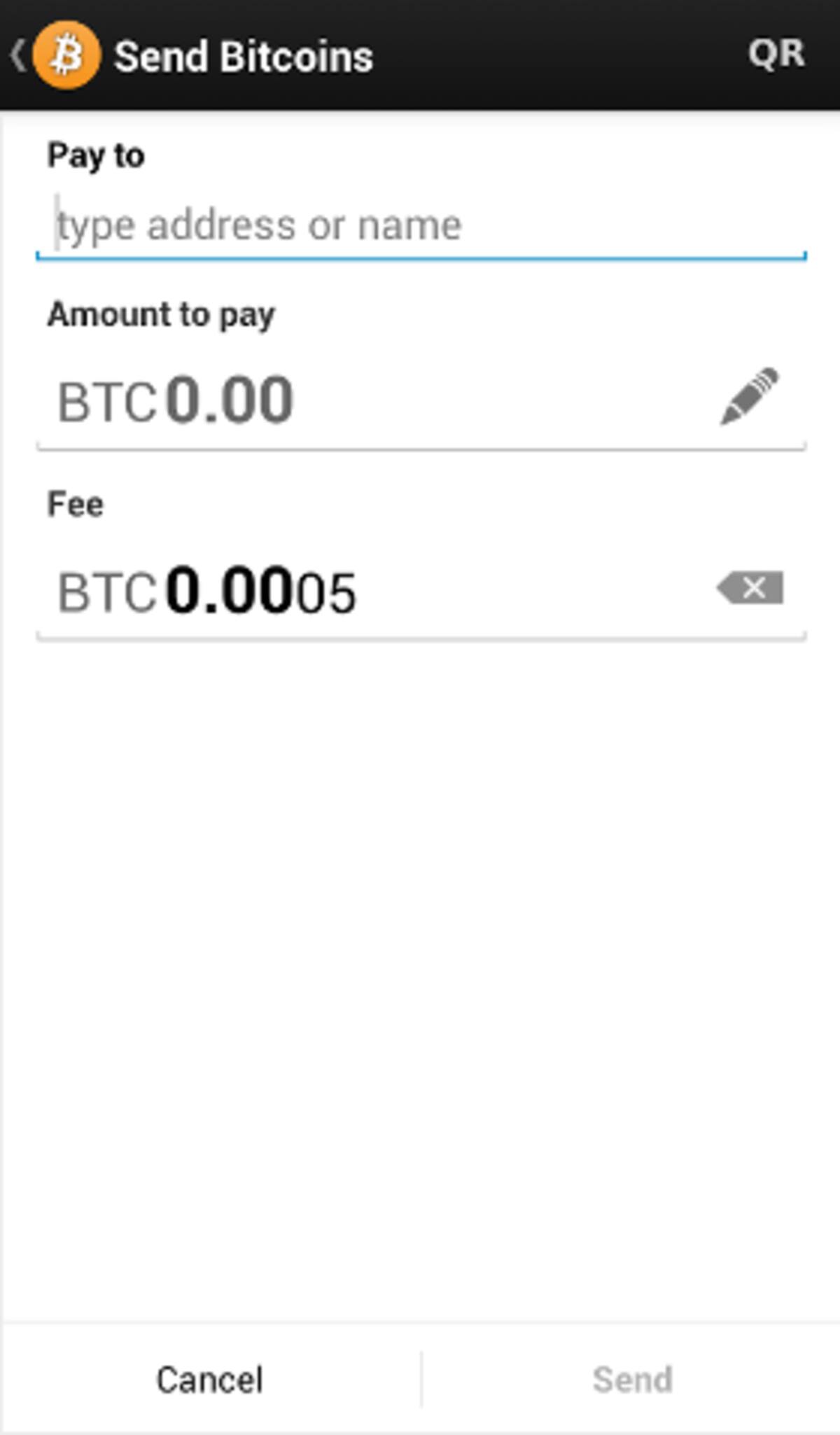Viewport: 840px width, 1435px height.
Task: Clear the fee with the delete icon
Action: (750, 588)
